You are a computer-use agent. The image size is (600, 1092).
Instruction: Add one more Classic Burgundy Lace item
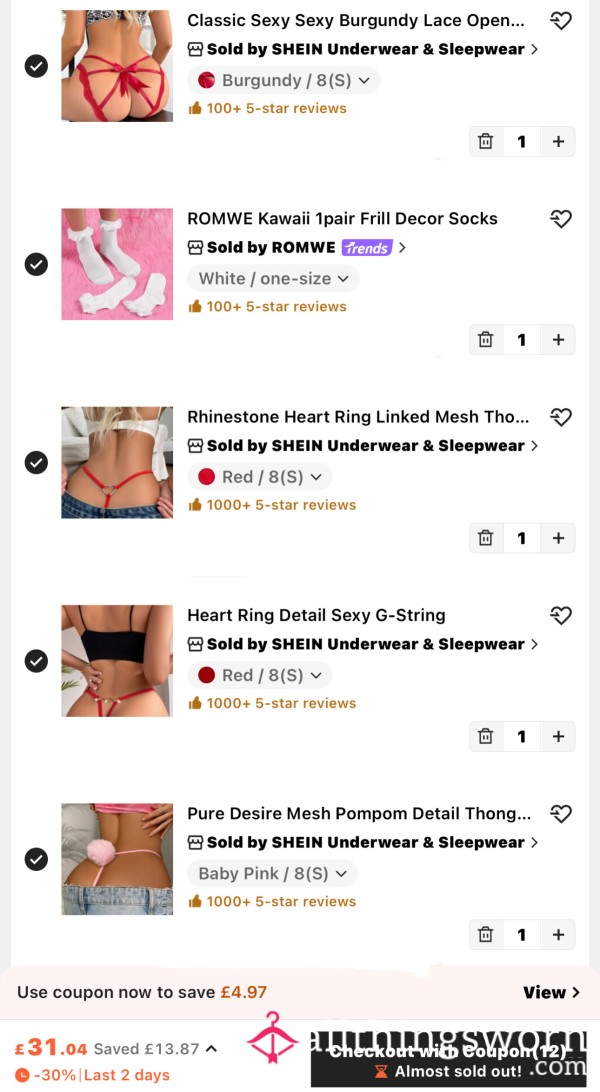558,141
